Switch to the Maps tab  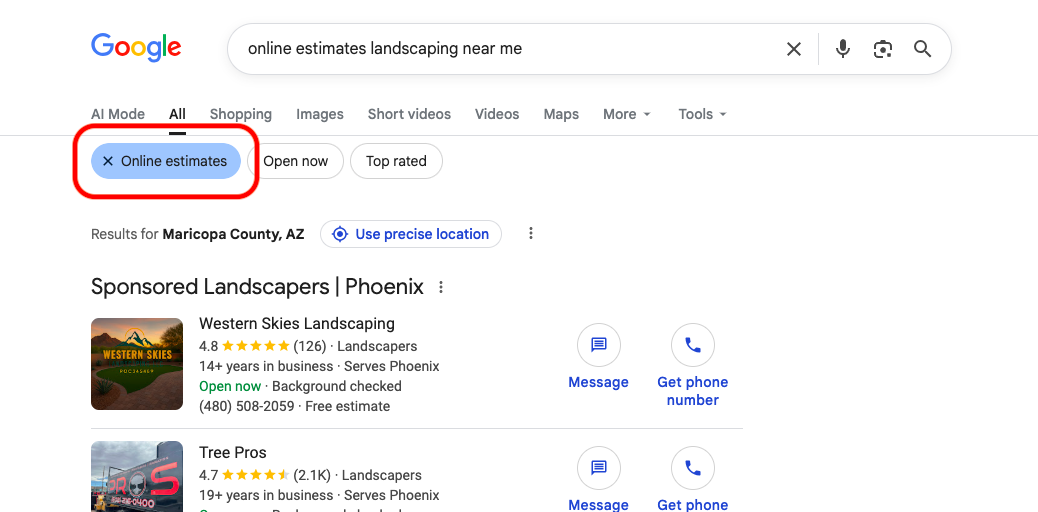(561, 114)
